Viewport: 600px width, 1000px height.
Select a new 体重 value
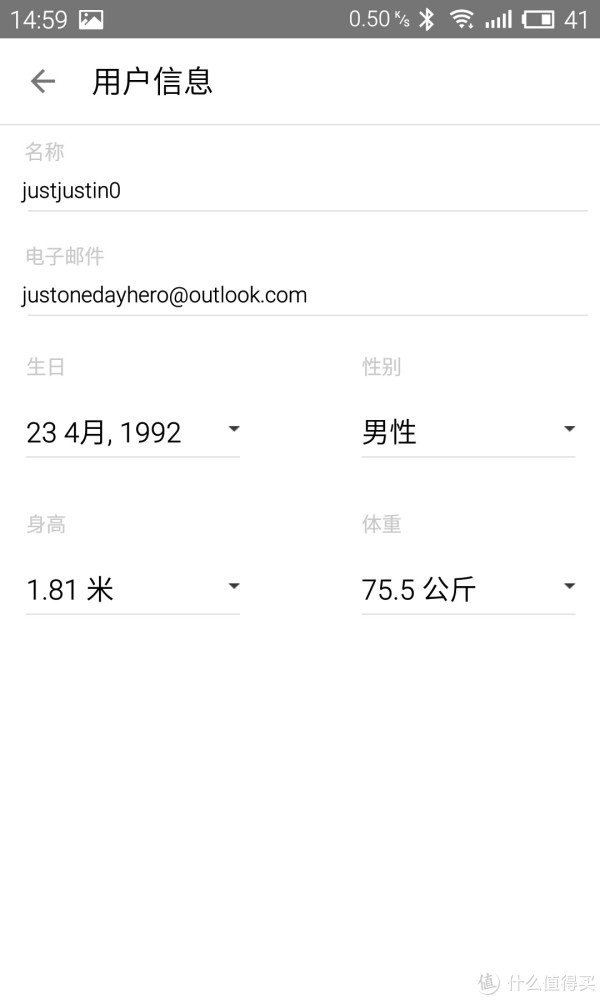point(468,589)
